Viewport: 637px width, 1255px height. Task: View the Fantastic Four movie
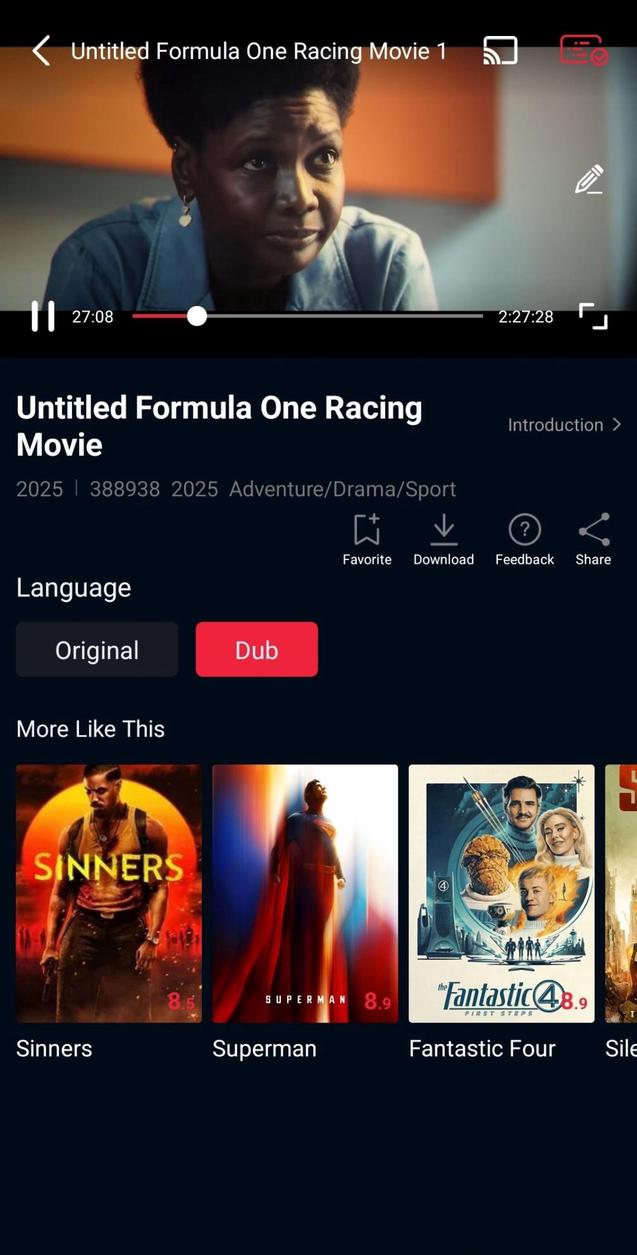(501, 912)
